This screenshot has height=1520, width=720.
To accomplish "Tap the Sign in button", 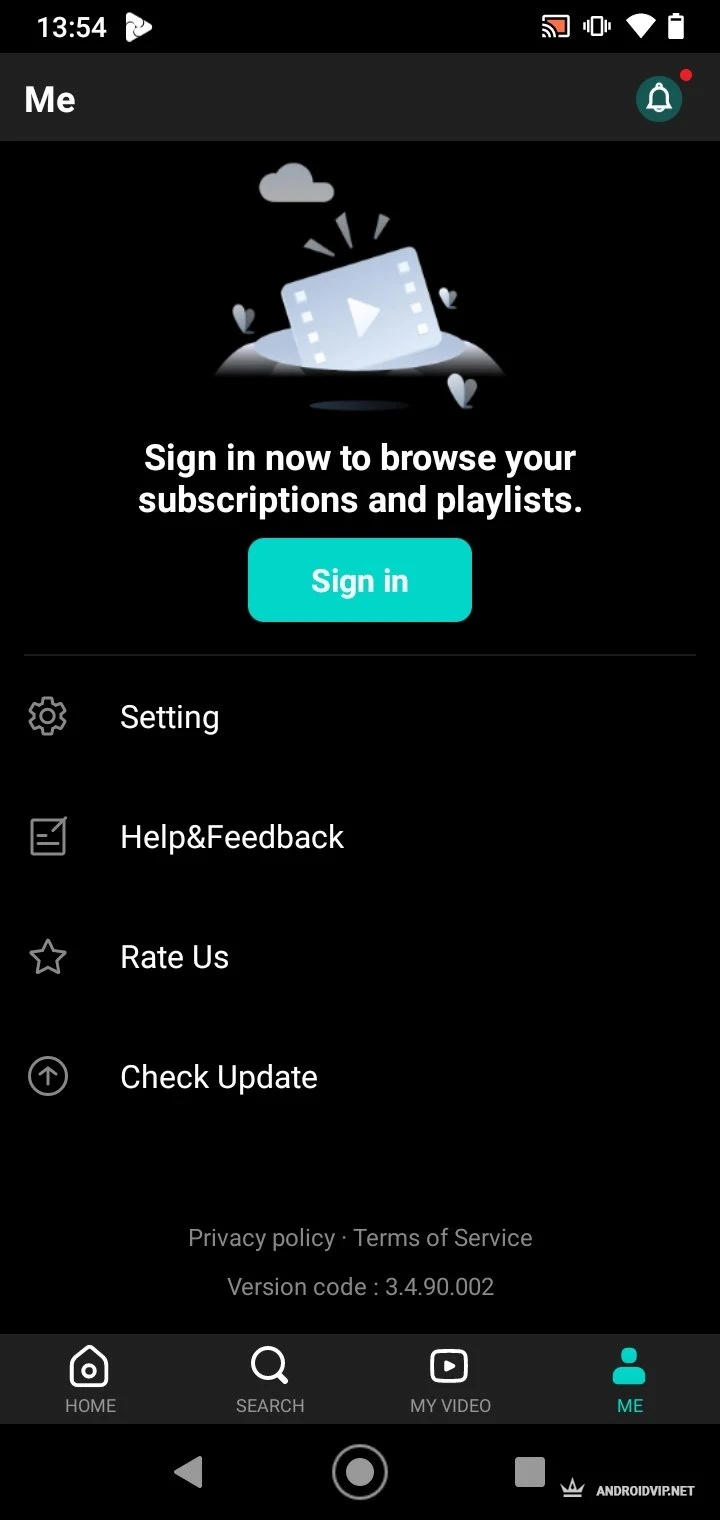I will point(360,580).
